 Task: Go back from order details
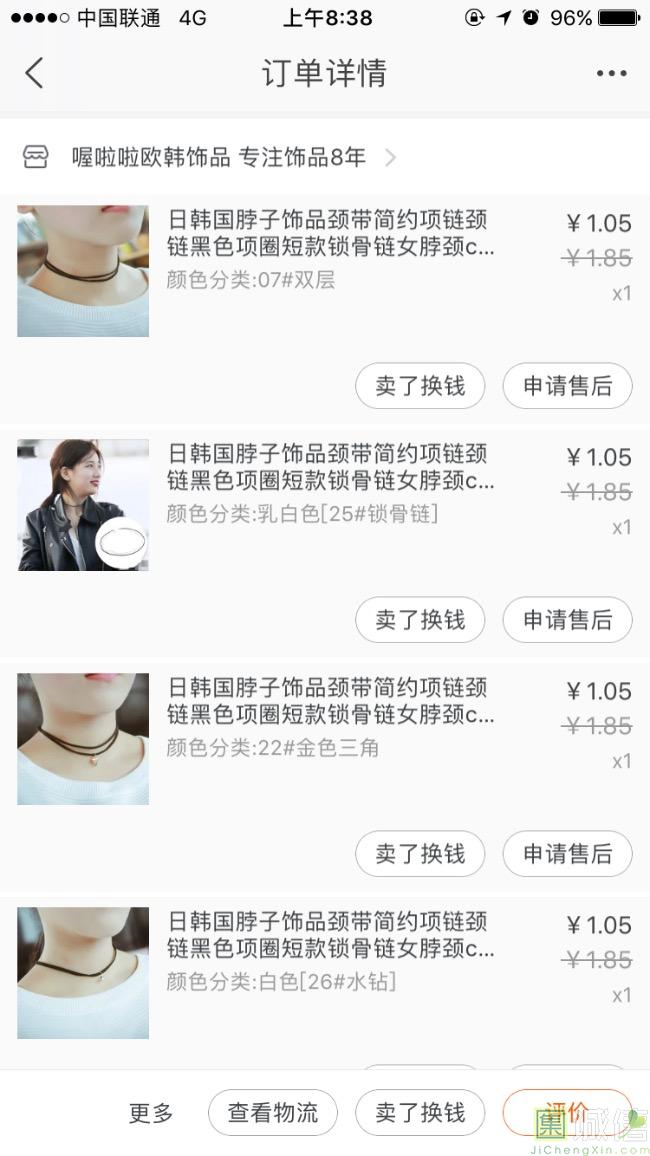pyautogui.click(x=35, y=73)
